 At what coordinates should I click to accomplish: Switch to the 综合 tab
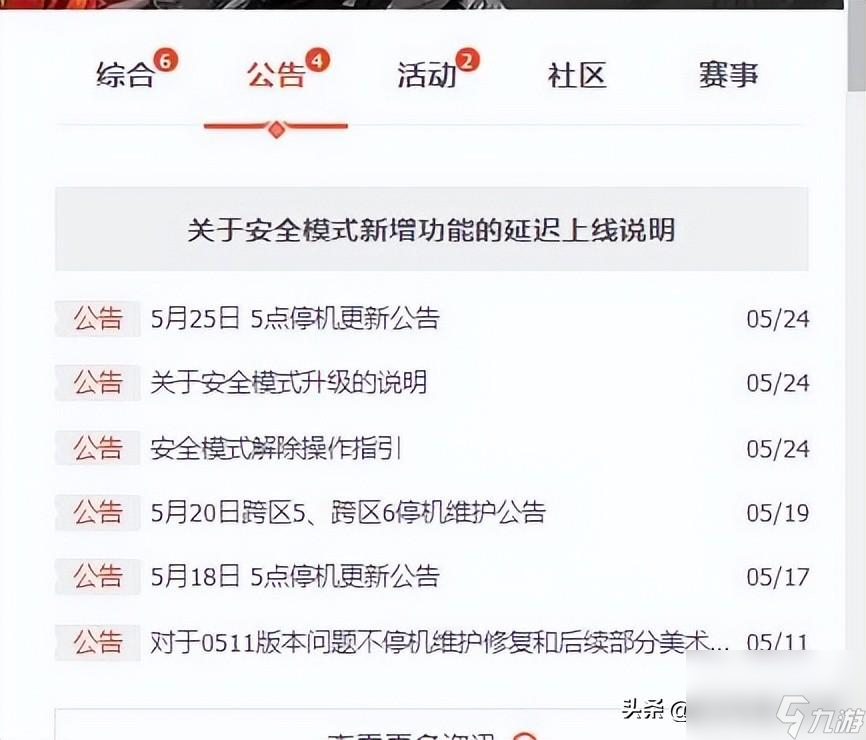point(126,75)
